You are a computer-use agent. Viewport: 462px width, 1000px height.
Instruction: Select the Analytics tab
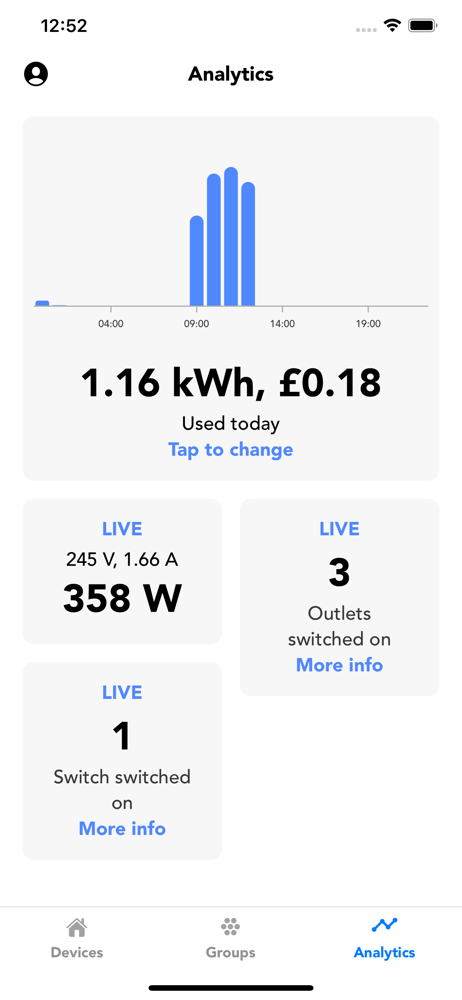click(384, 939)
